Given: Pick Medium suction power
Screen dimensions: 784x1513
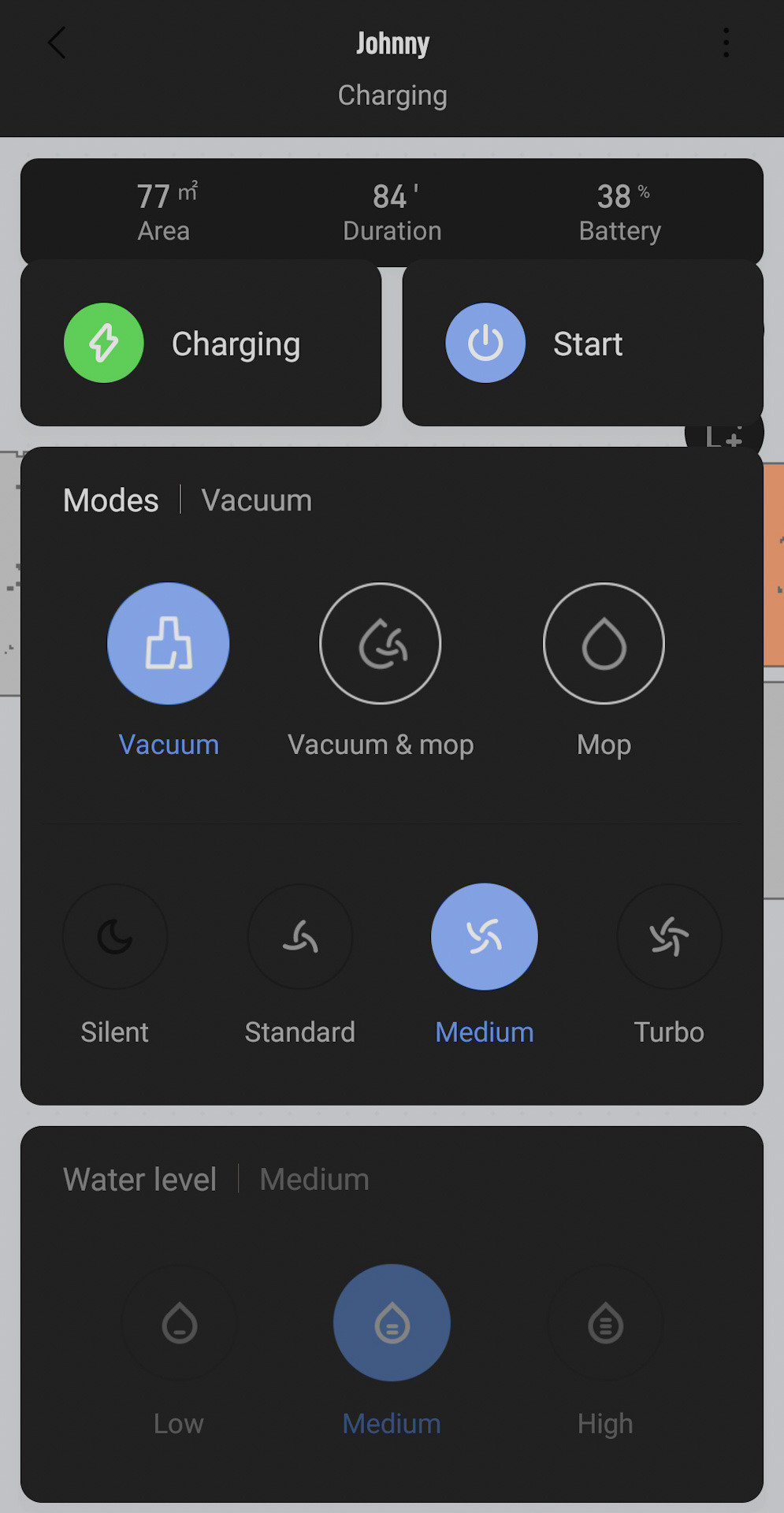Looking at the screenshot, I should tap(485, 937).
